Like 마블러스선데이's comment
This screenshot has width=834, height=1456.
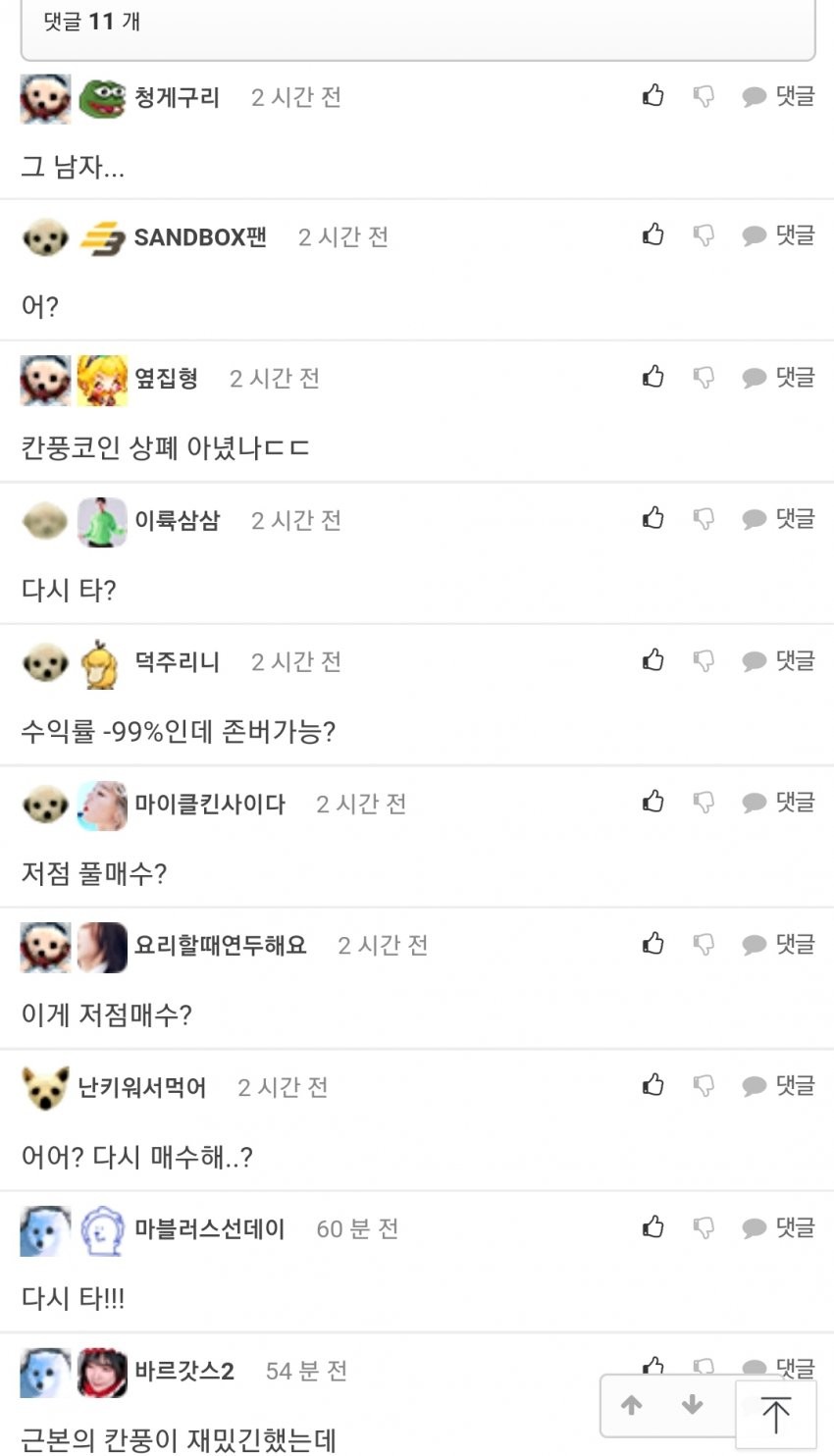pyautogui.click(x=653, y=1227)
